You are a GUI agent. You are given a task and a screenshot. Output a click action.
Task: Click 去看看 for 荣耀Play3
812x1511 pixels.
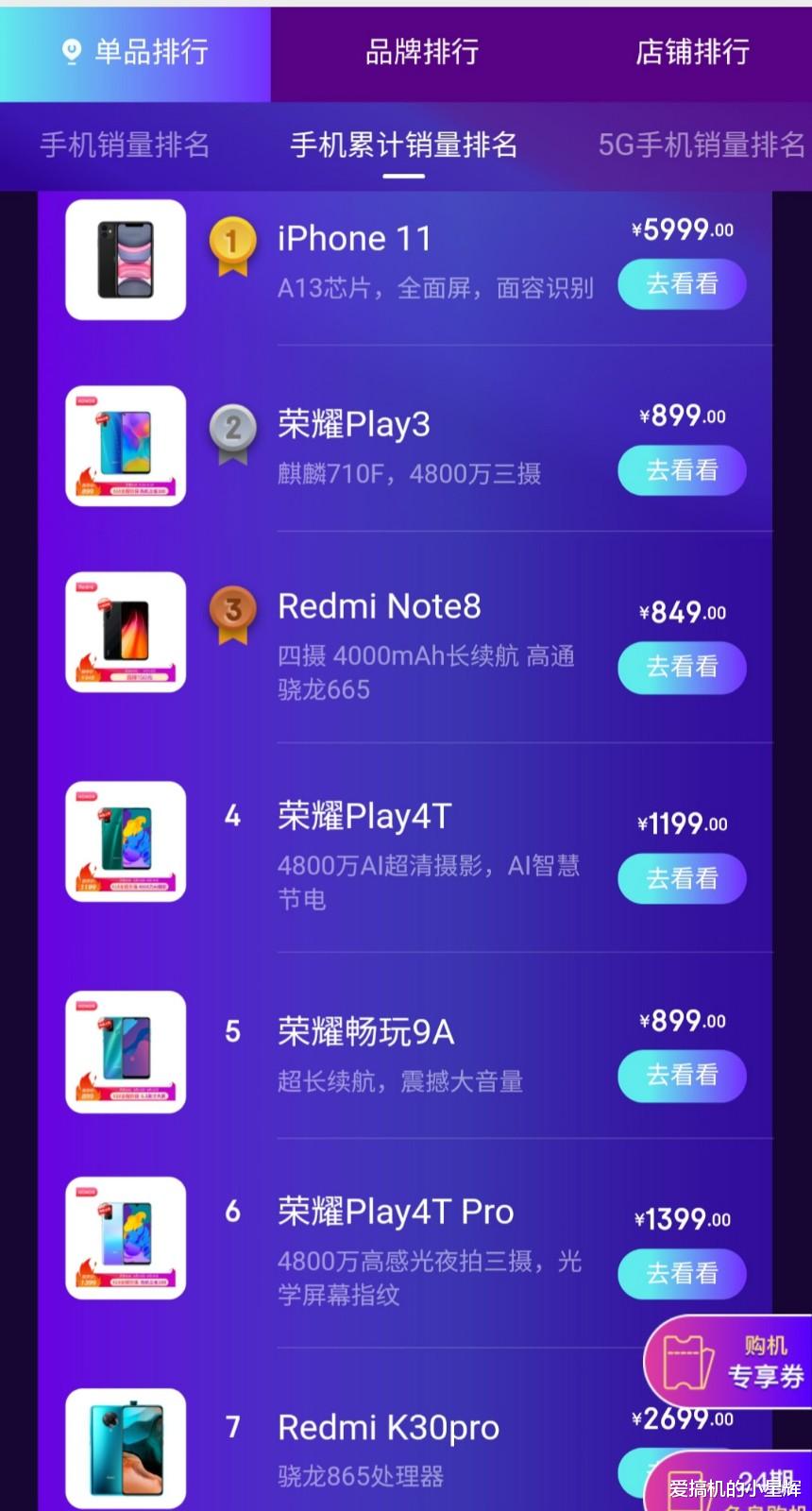click(682, 470)
